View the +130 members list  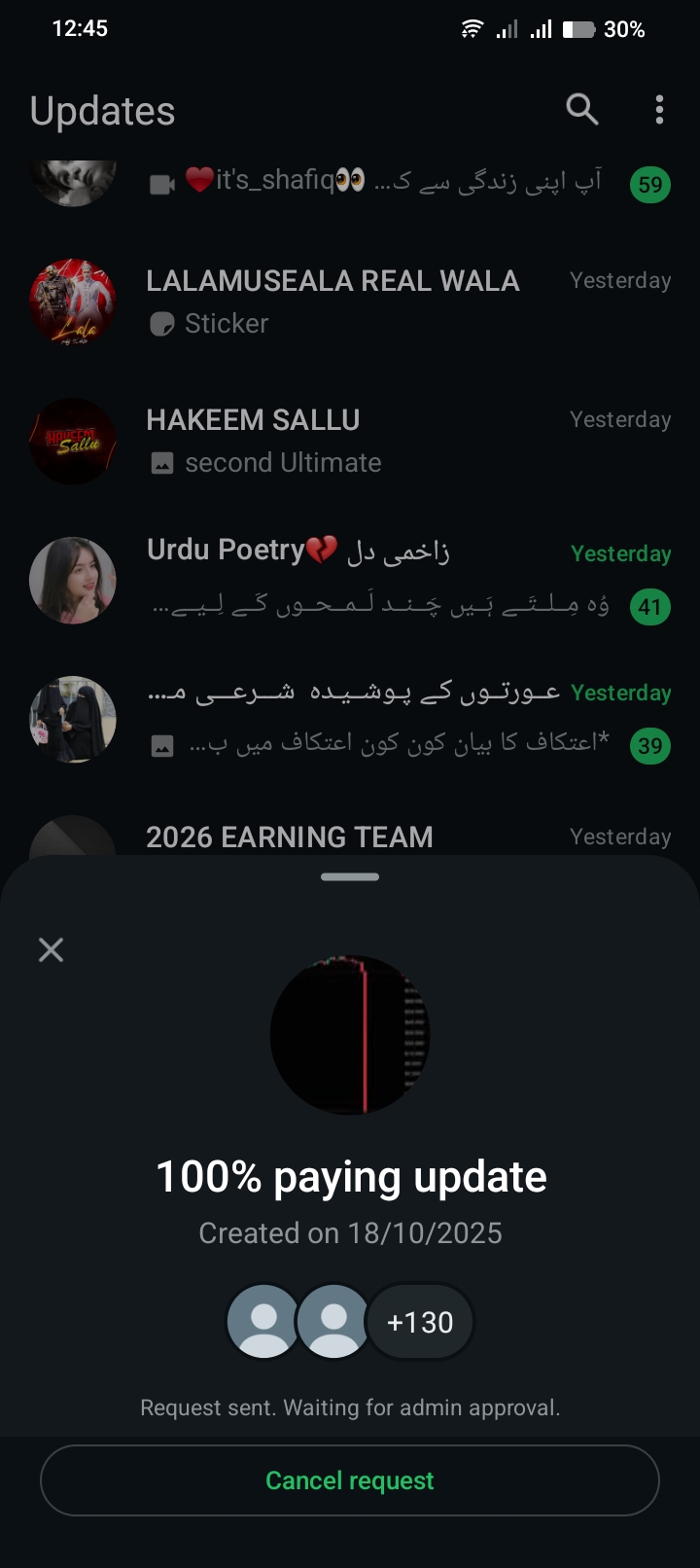(420, 1322)
